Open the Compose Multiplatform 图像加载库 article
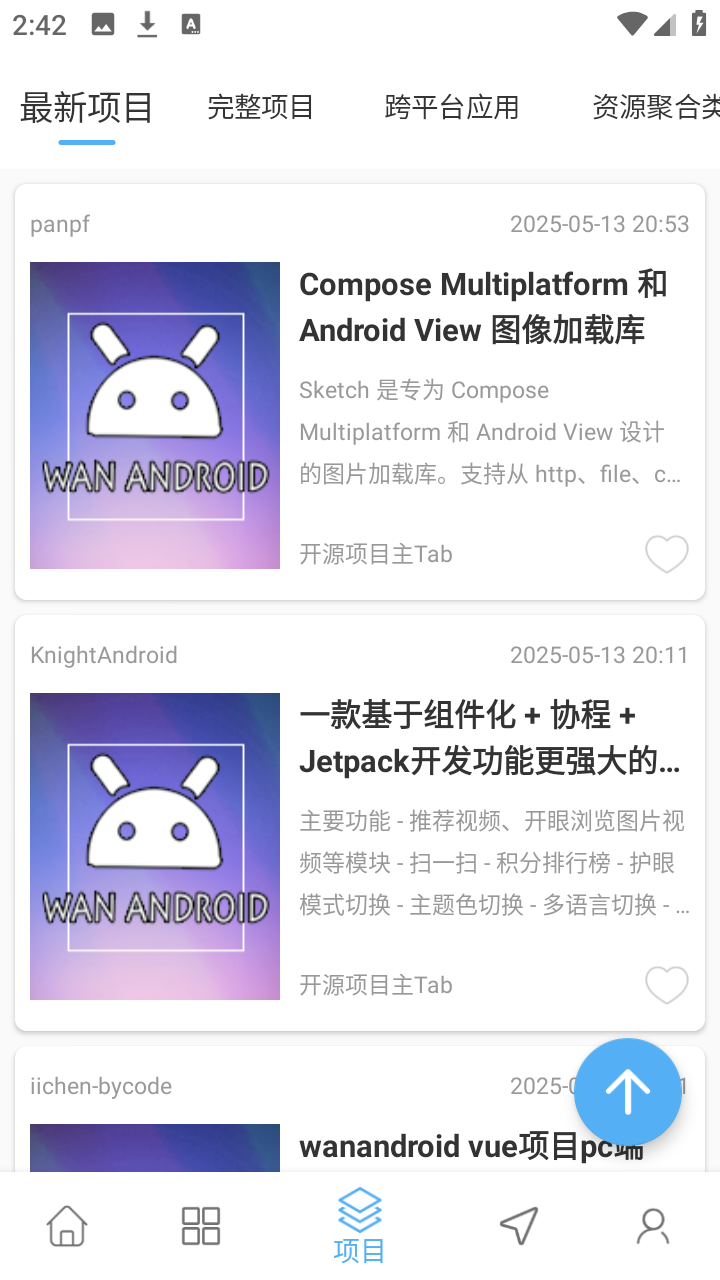 click(x=489, y=307)
